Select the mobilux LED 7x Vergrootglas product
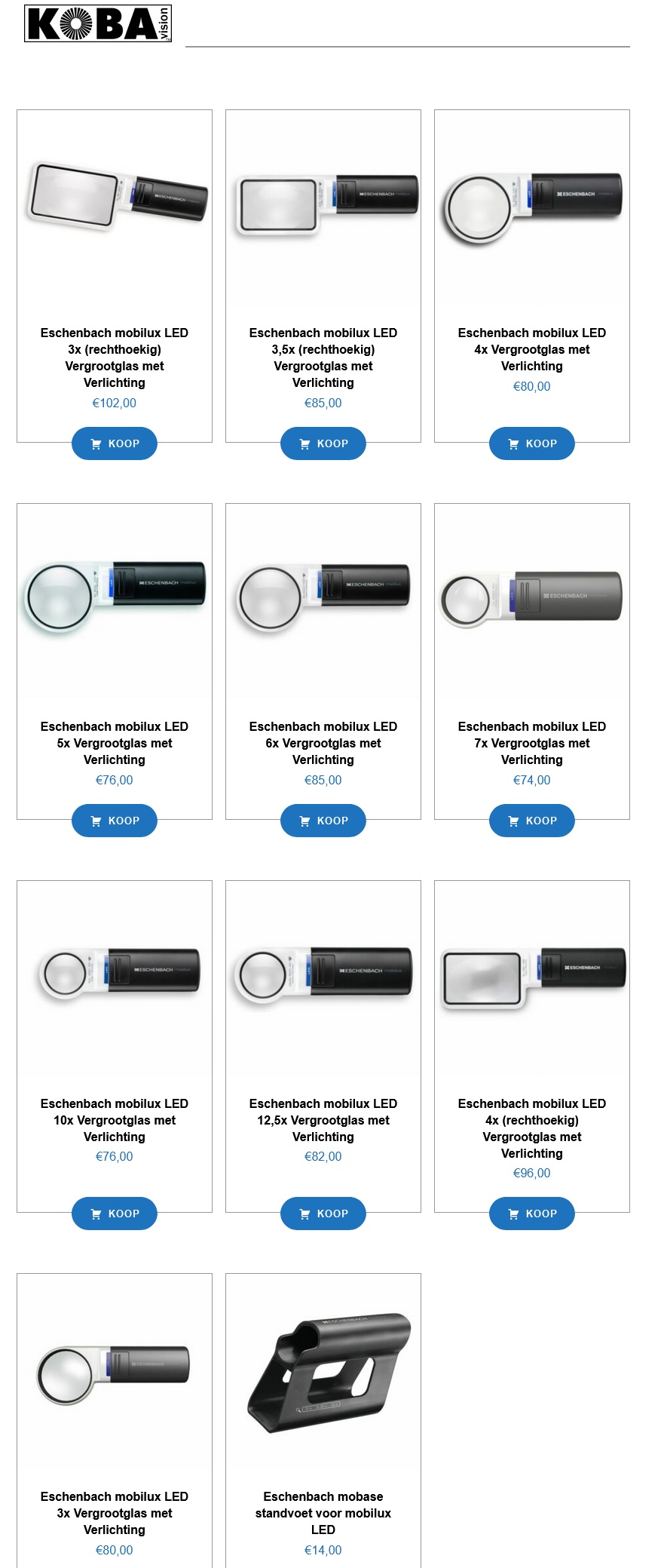This screenshot has height=1568, width=661. point(532,742)
